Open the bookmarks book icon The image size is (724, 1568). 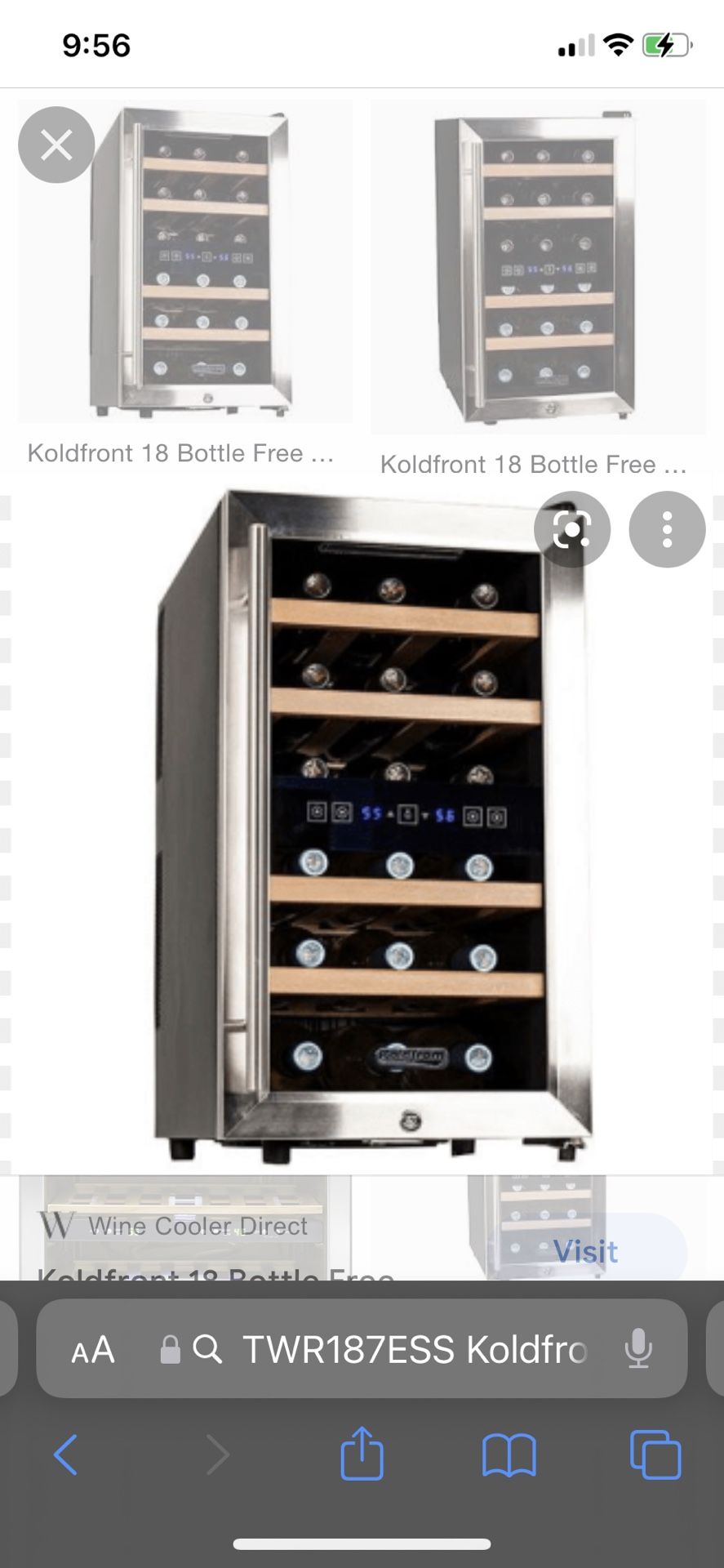pos(509,1455)
